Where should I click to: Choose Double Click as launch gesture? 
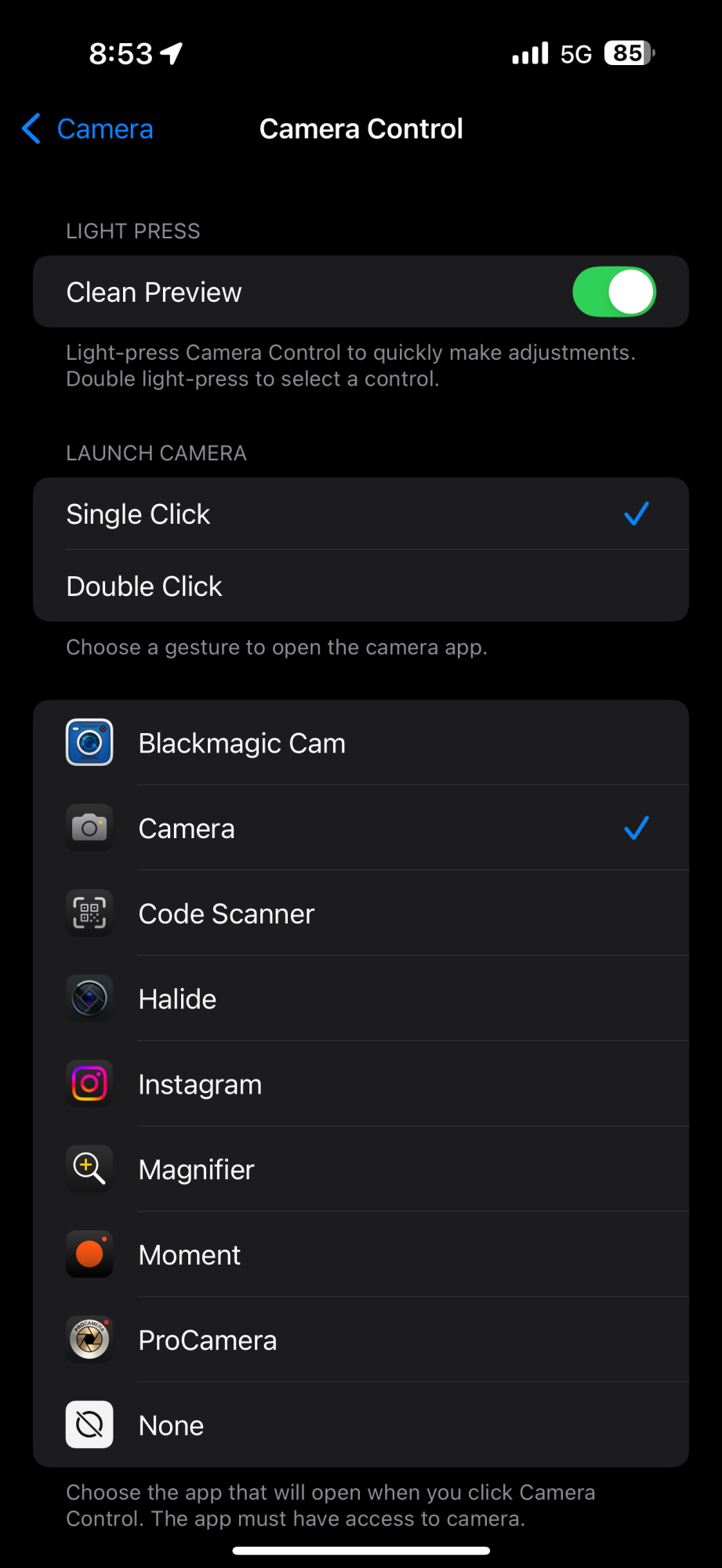(x=361, y=586)
